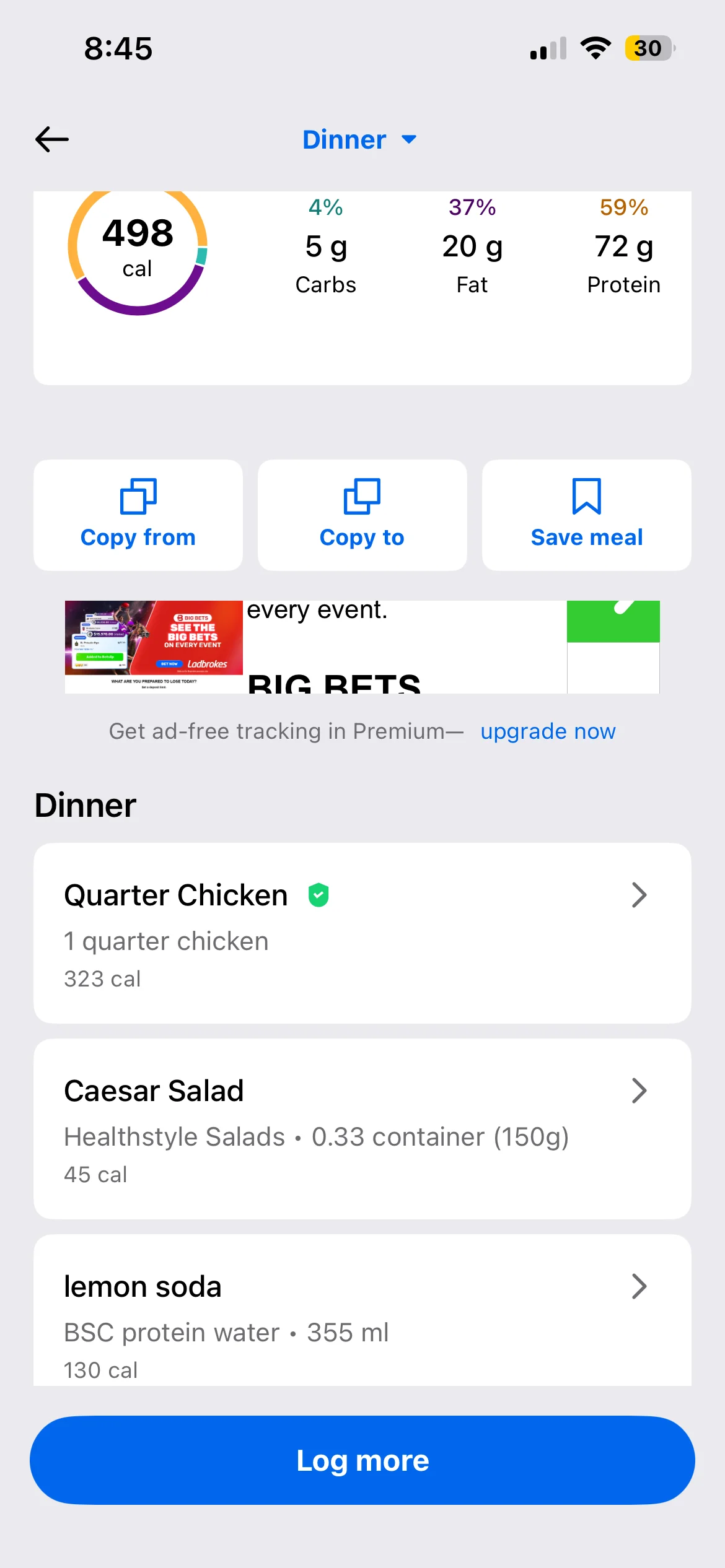Go back using the arrow icon
The width and height of the screenshot is (725, 1568).
(x=52, y=139)
